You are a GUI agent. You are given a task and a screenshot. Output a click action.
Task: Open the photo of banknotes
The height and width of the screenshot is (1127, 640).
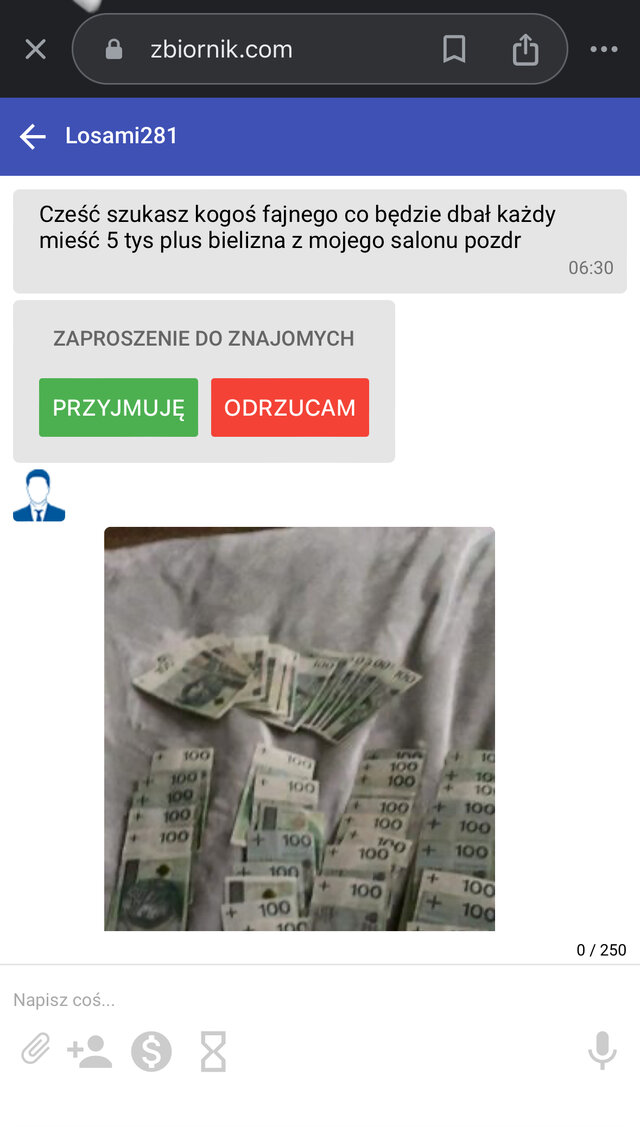coord(299,728)
